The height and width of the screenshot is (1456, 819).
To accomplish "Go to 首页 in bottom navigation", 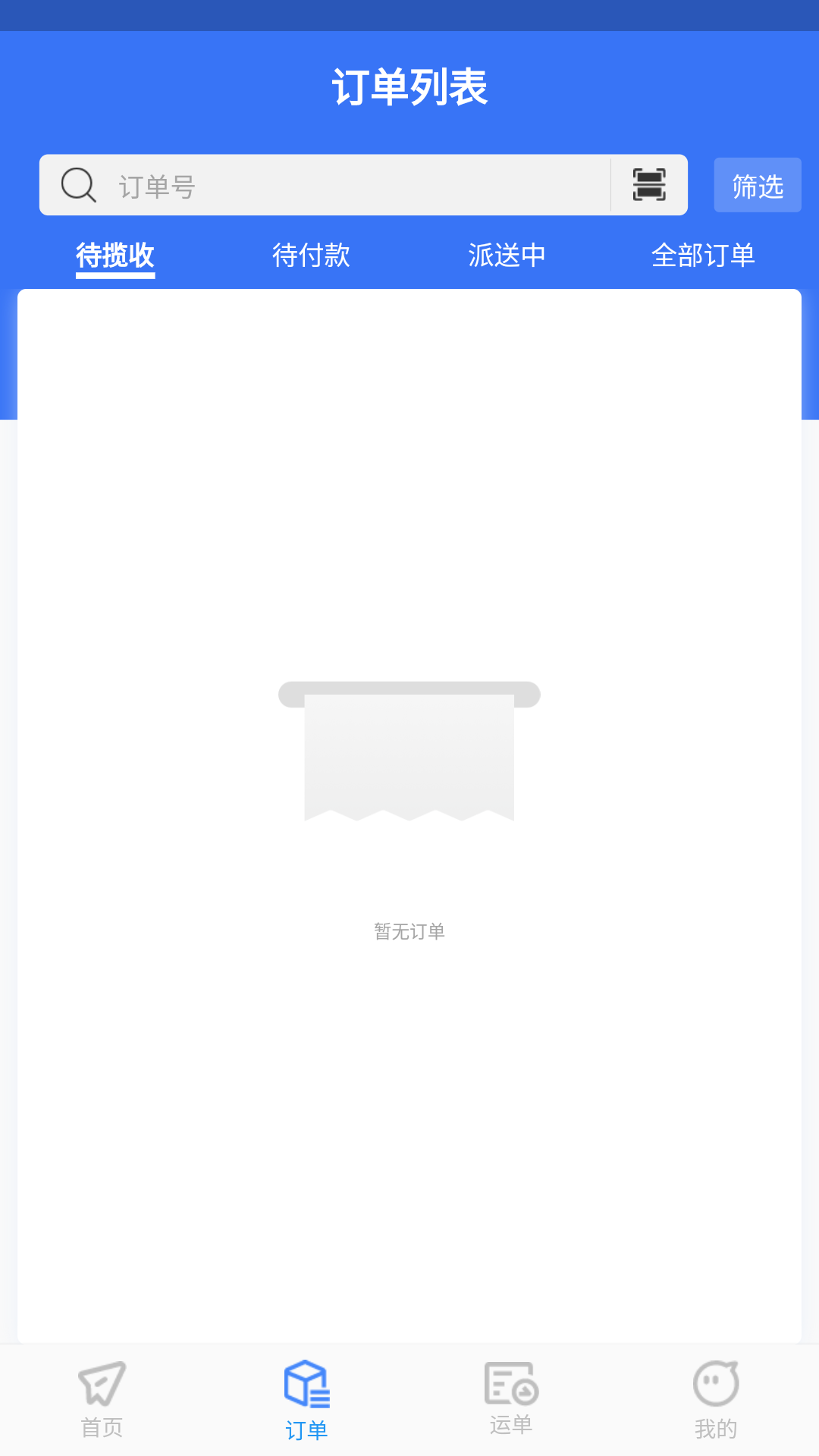I will pos(102,1400).
